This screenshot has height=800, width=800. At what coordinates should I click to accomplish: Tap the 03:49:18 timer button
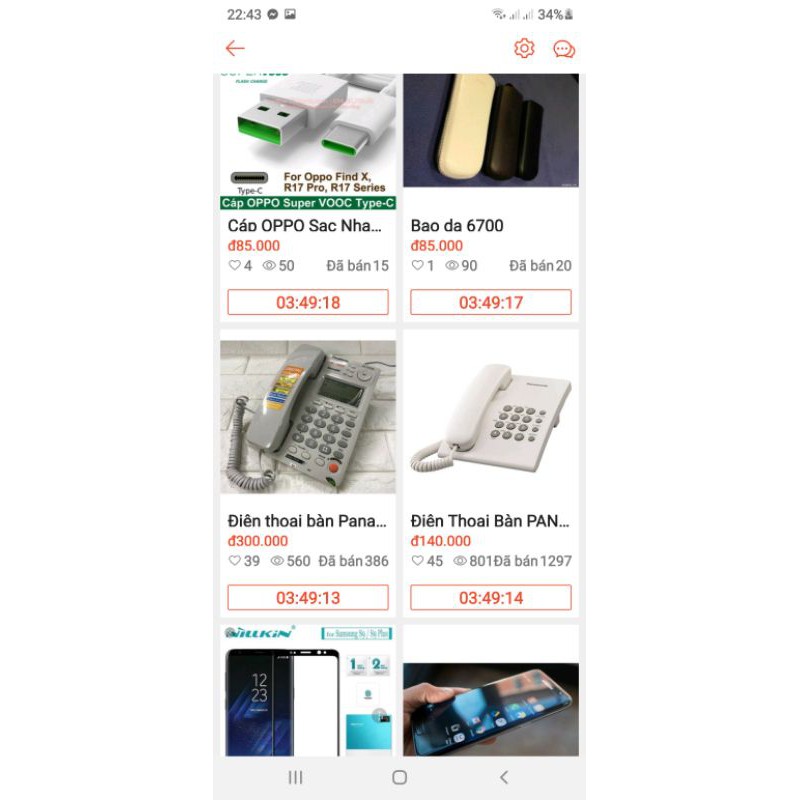tap(307, 302)
